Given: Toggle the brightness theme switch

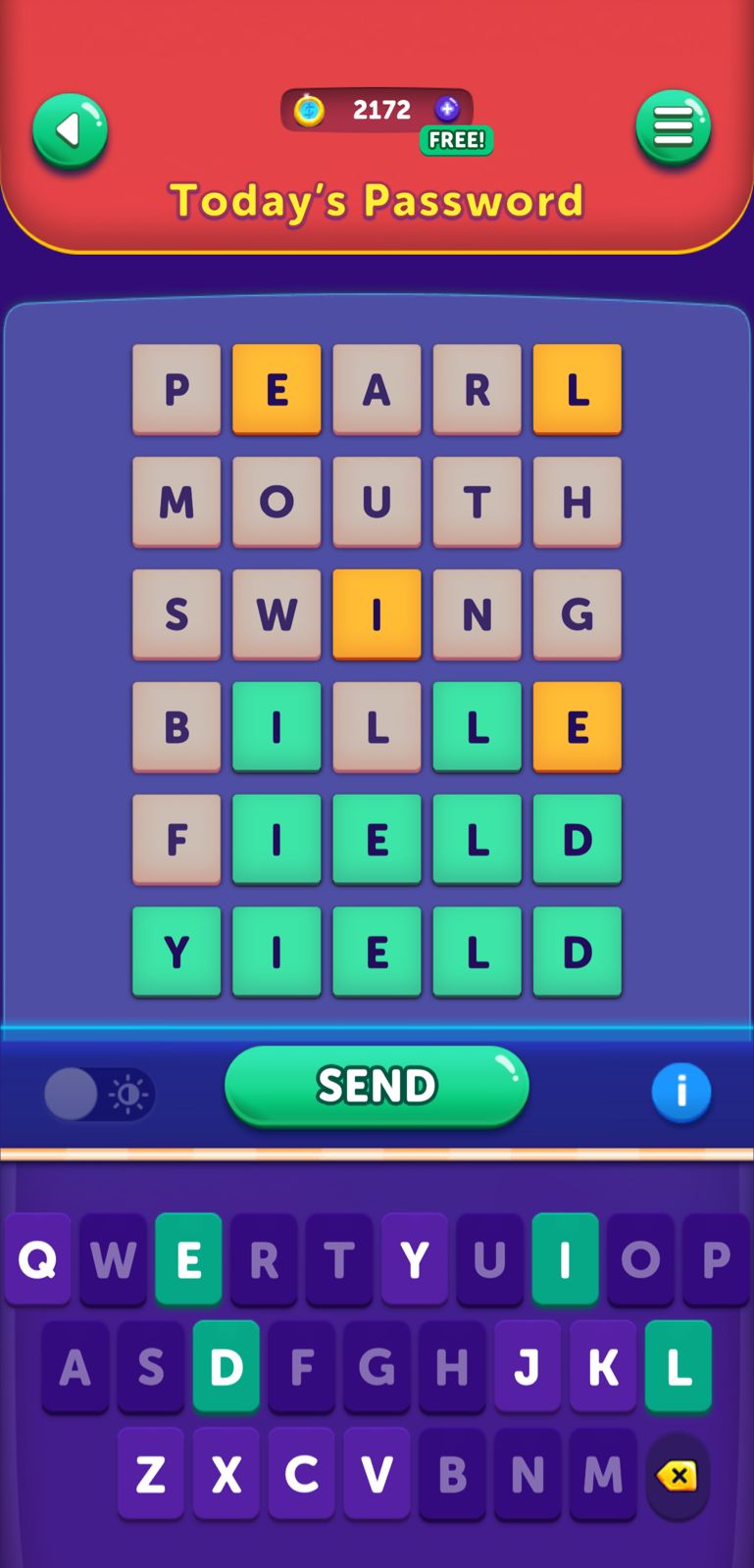Looking at the screenshot, I should point(99,1094).
